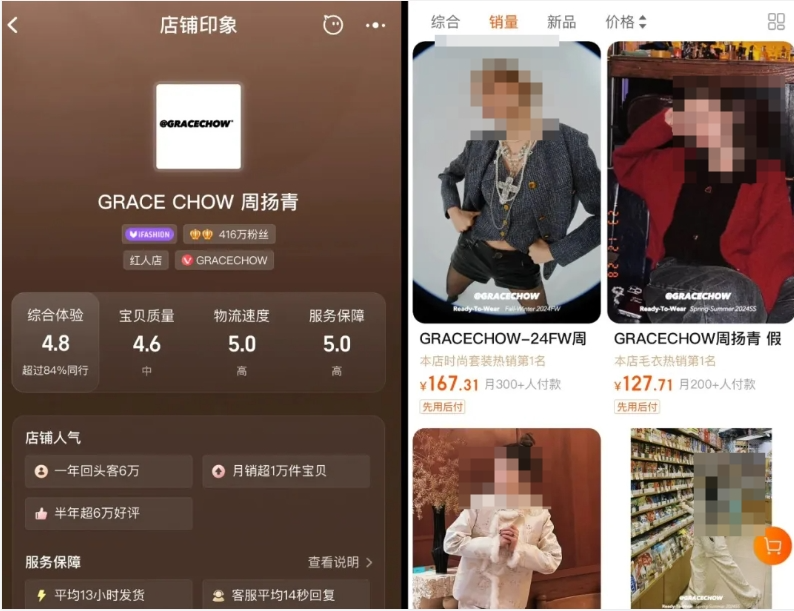Open the orange shopping cart button
Image resolution: width=794 pixels, height=611 pixels.
point(771,546)
